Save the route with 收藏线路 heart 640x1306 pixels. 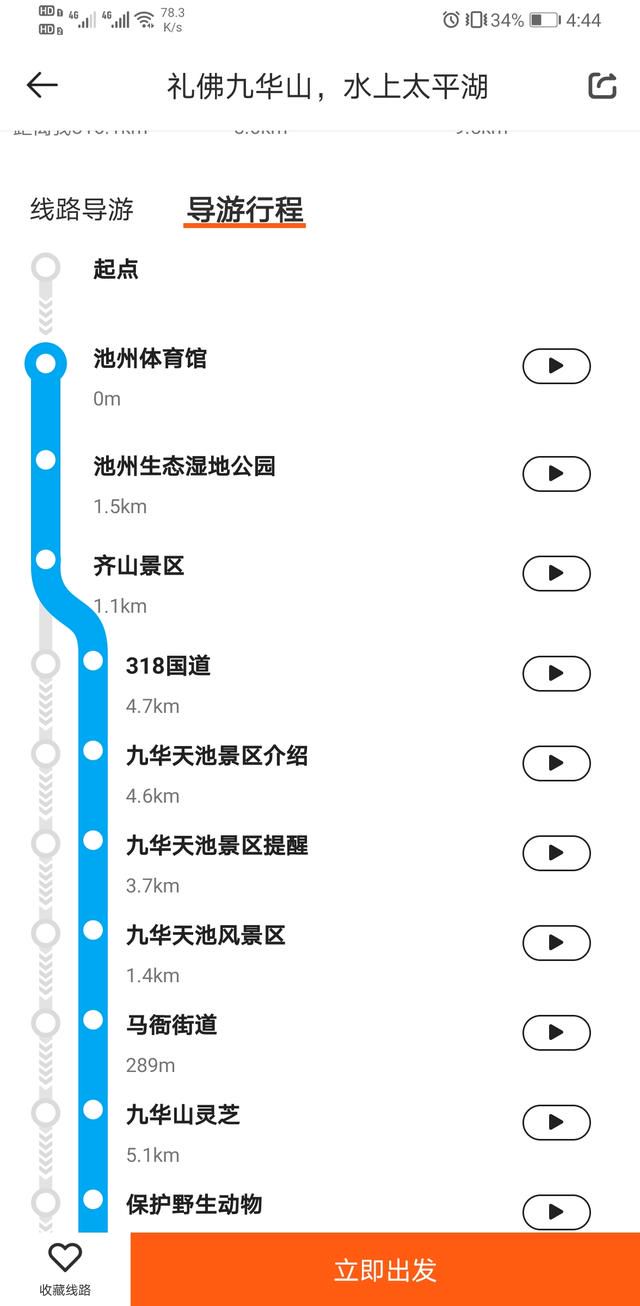click(65, 1268)
